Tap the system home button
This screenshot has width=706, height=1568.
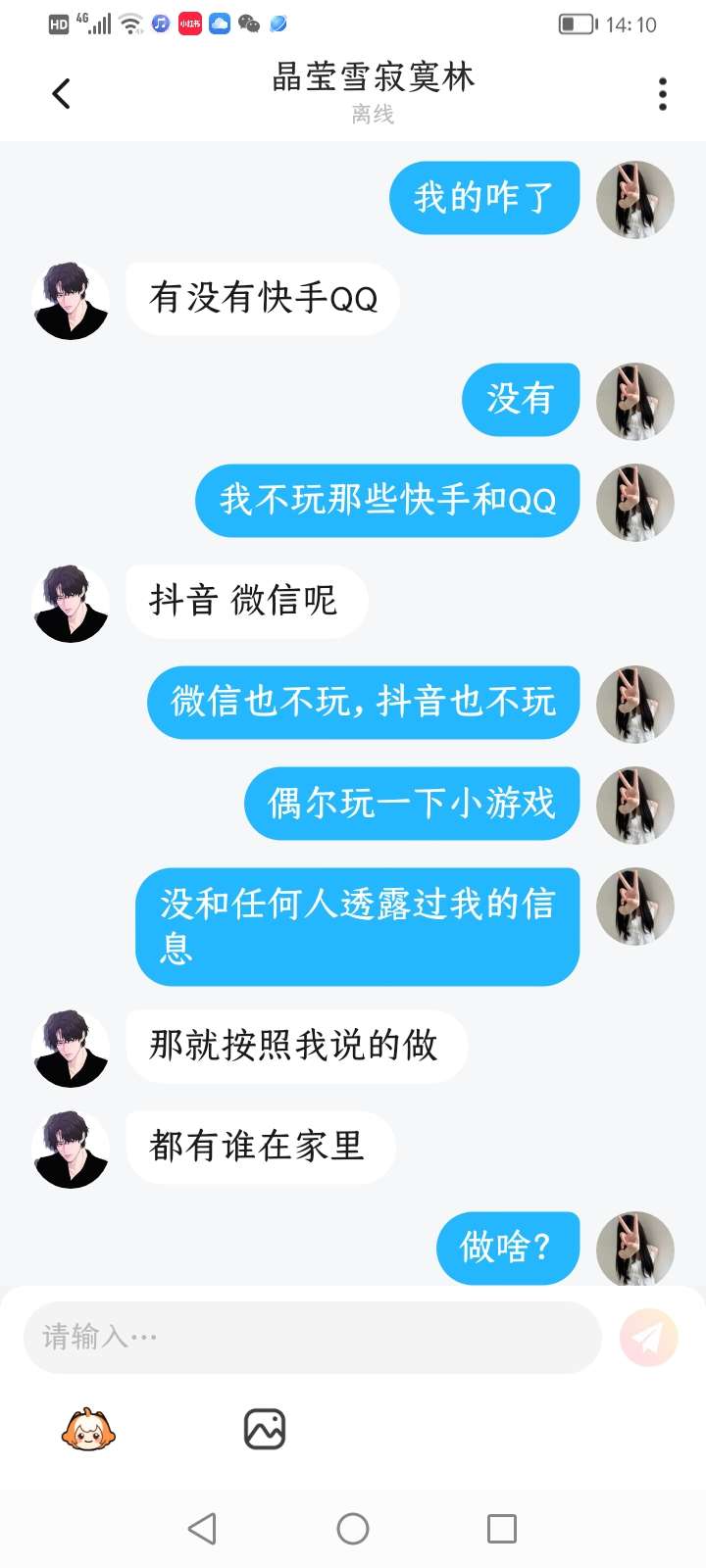353,1528
